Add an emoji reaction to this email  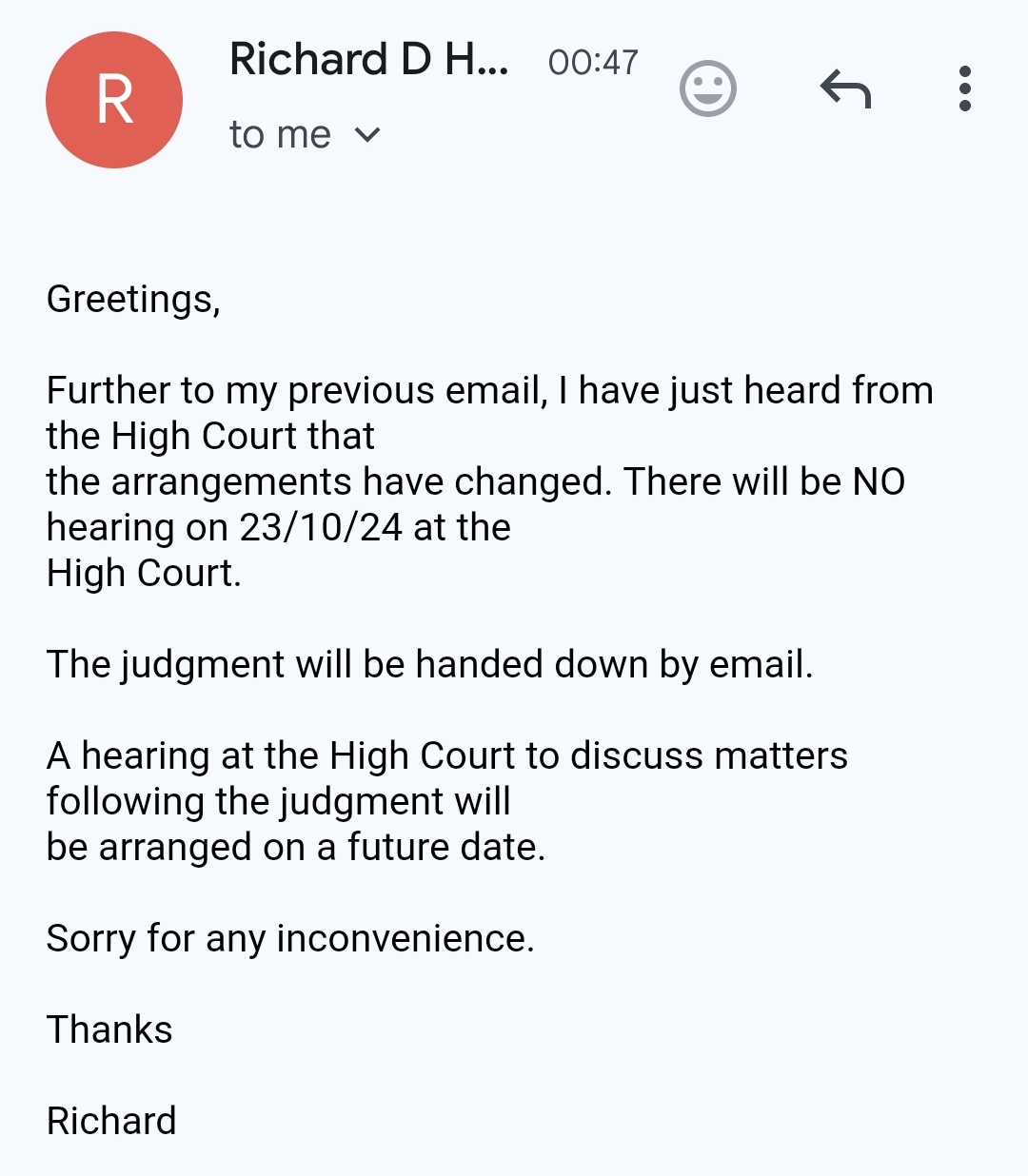point(708,89)
